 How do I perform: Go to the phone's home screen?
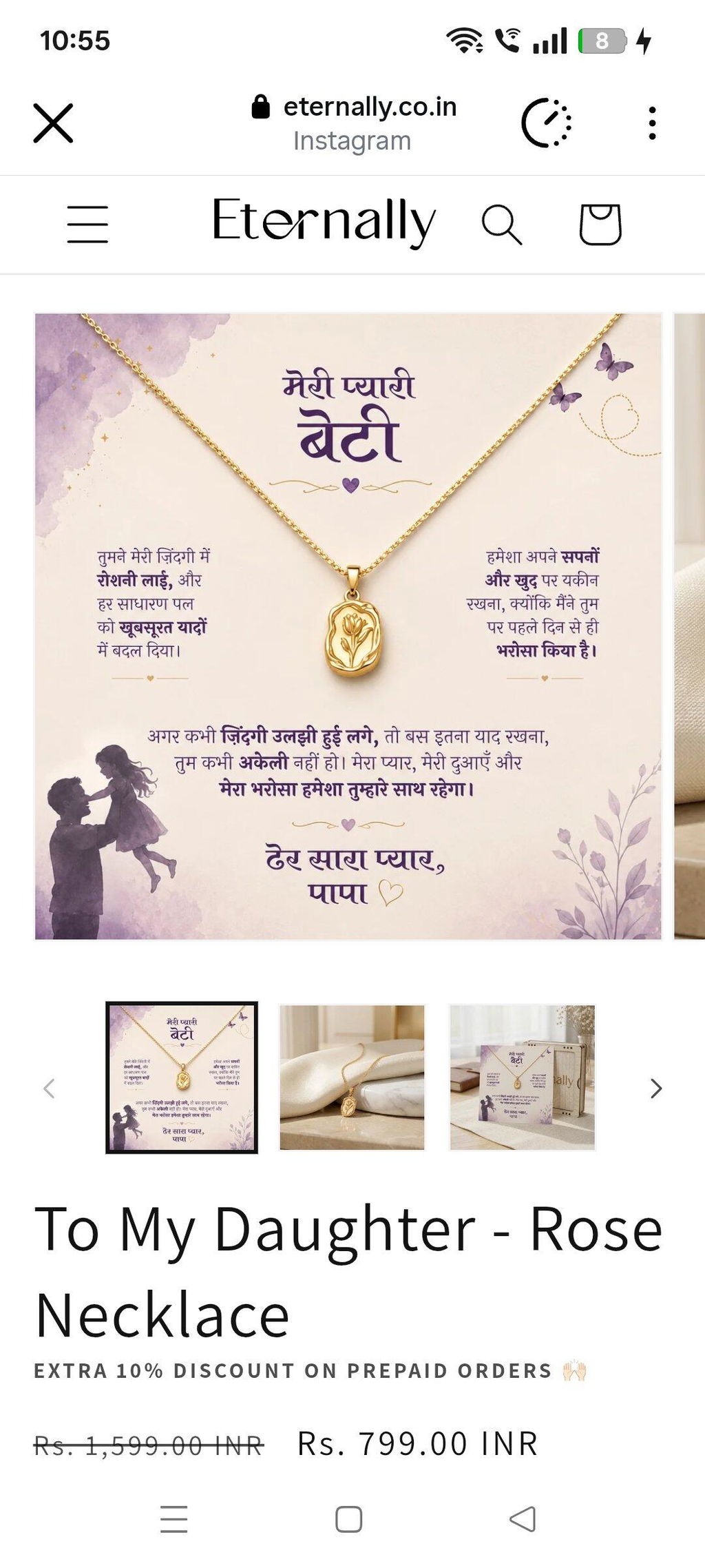349,1519
